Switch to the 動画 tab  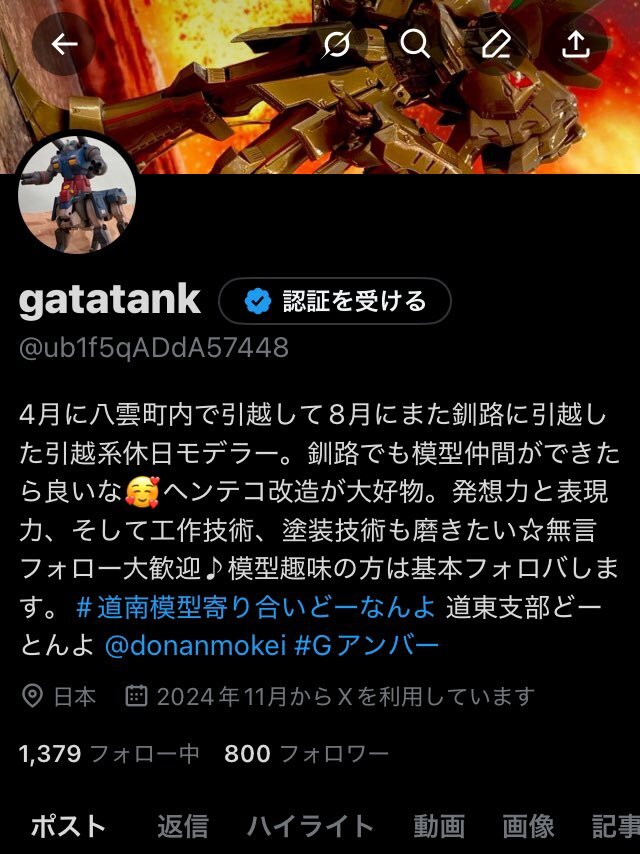(439, 826)
